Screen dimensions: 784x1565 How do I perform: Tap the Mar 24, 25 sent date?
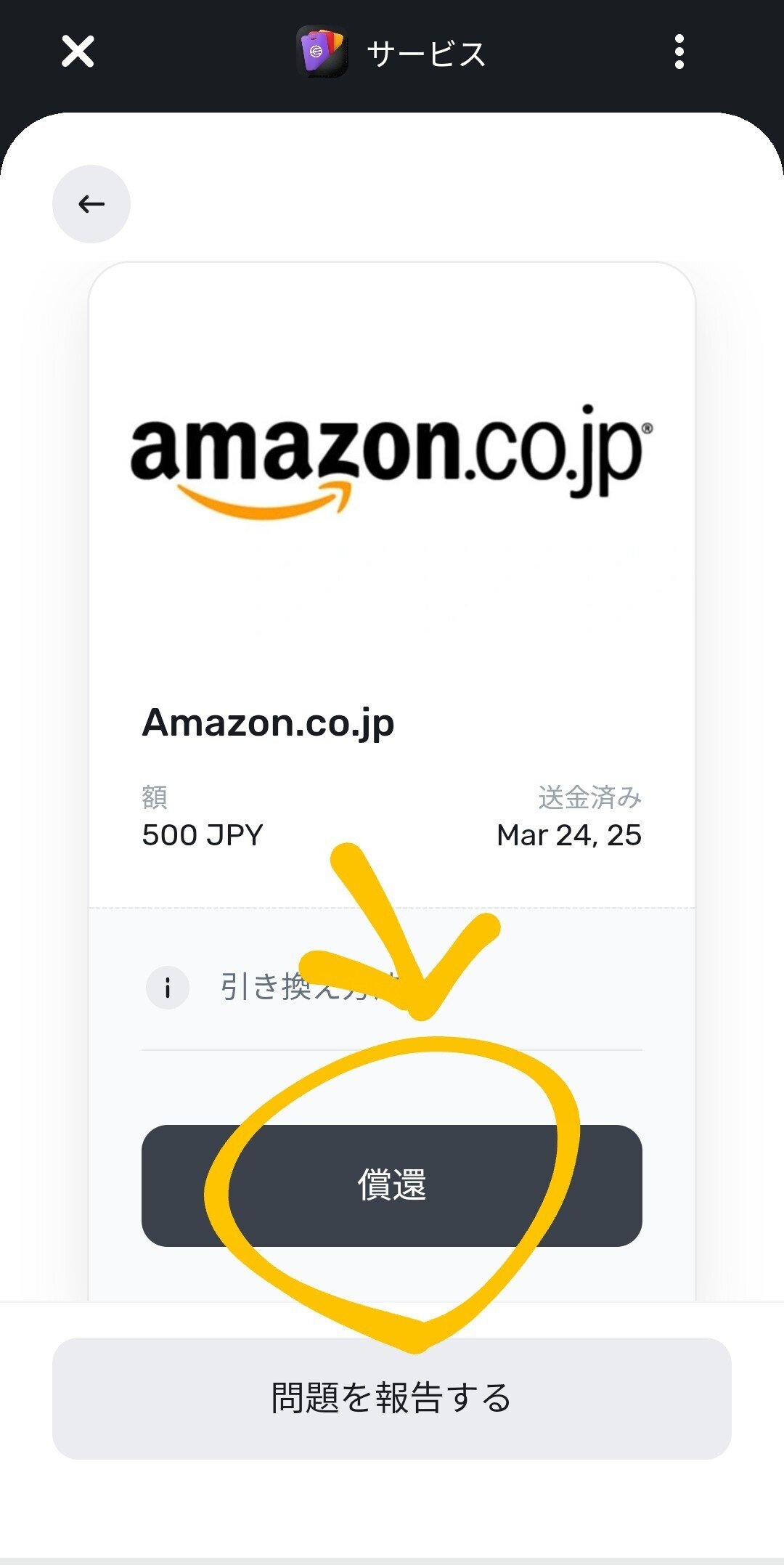(568, 835)
